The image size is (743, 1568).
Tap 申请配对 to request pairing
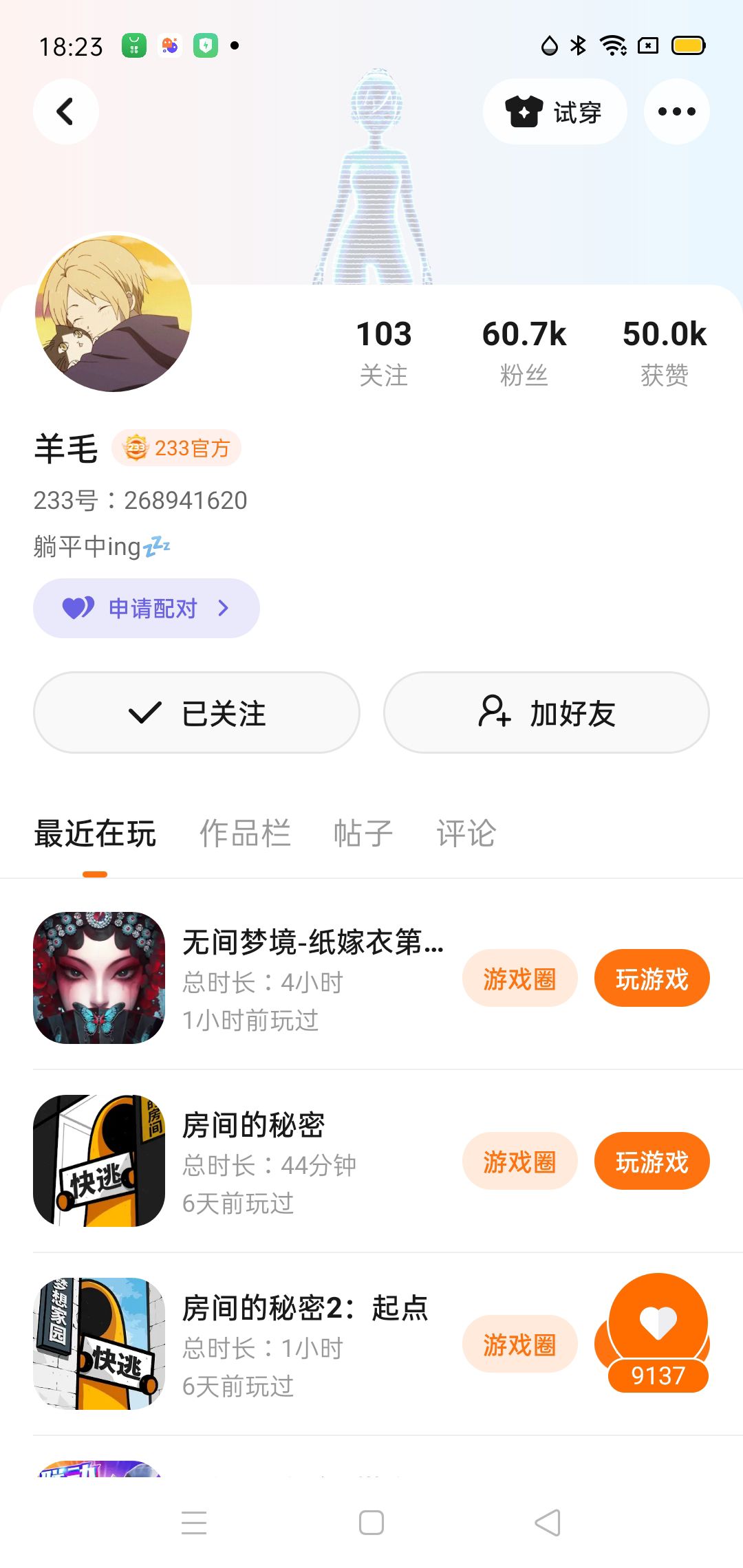(x=146, y=608)
